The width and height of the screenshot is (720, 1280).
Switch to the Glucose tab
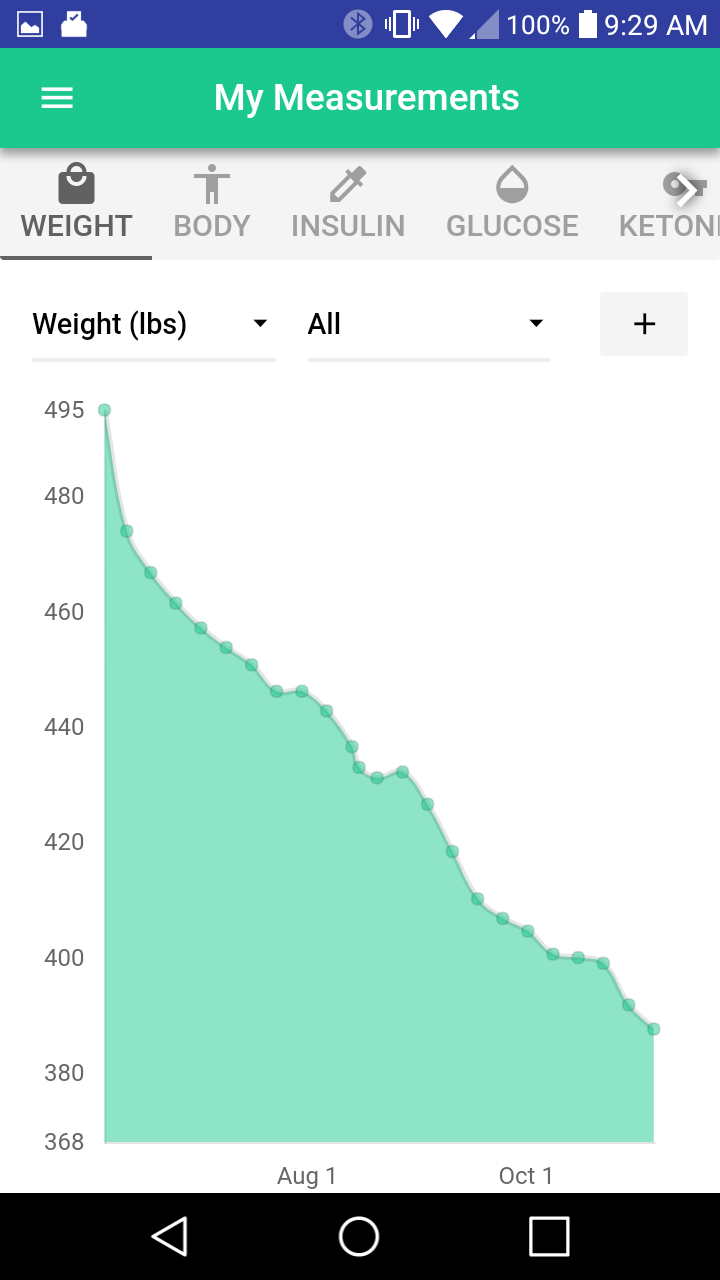[512, 206]
